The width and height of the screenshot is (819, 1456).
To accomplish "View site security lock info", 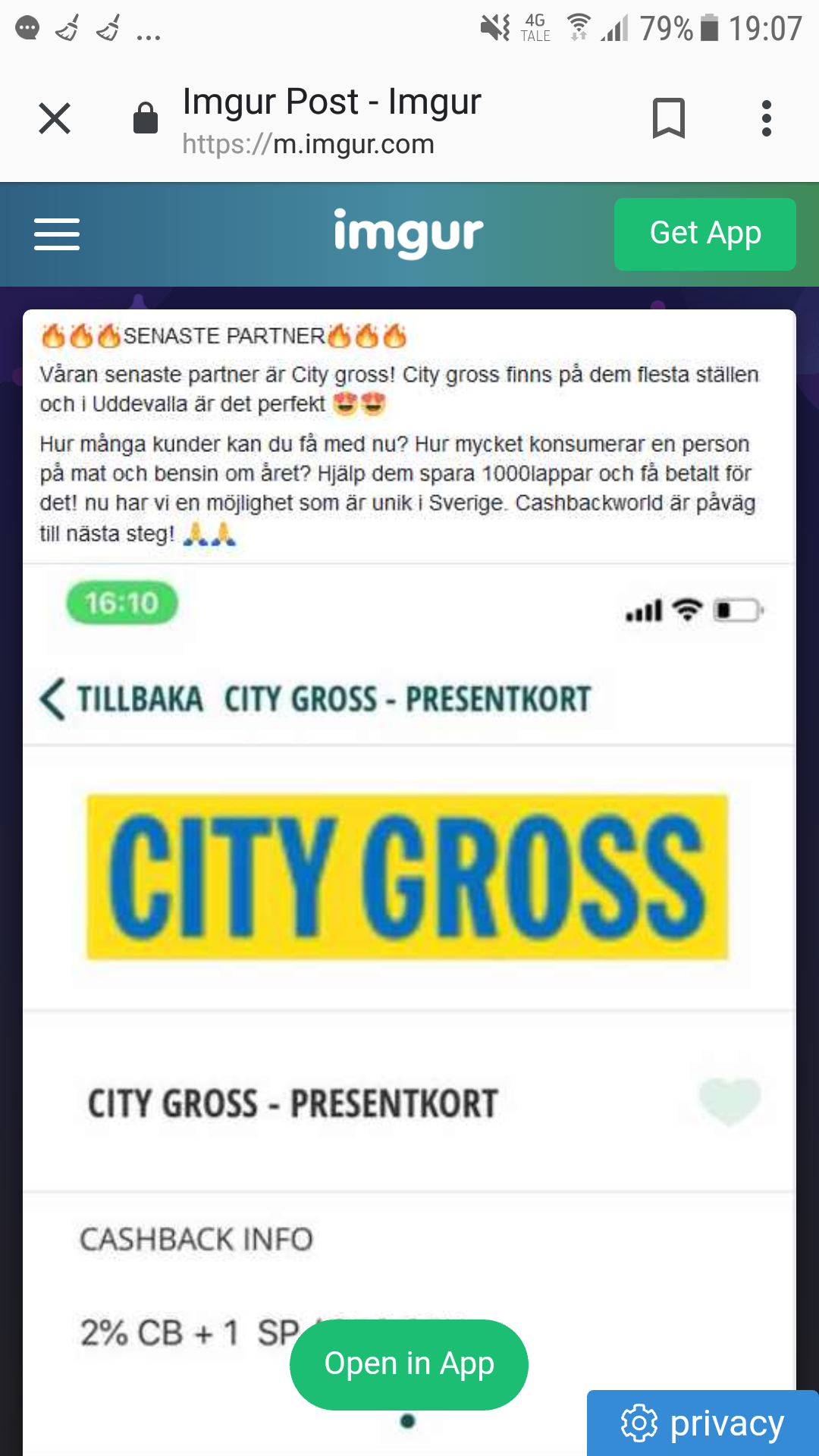I will (x=146, y=118).
